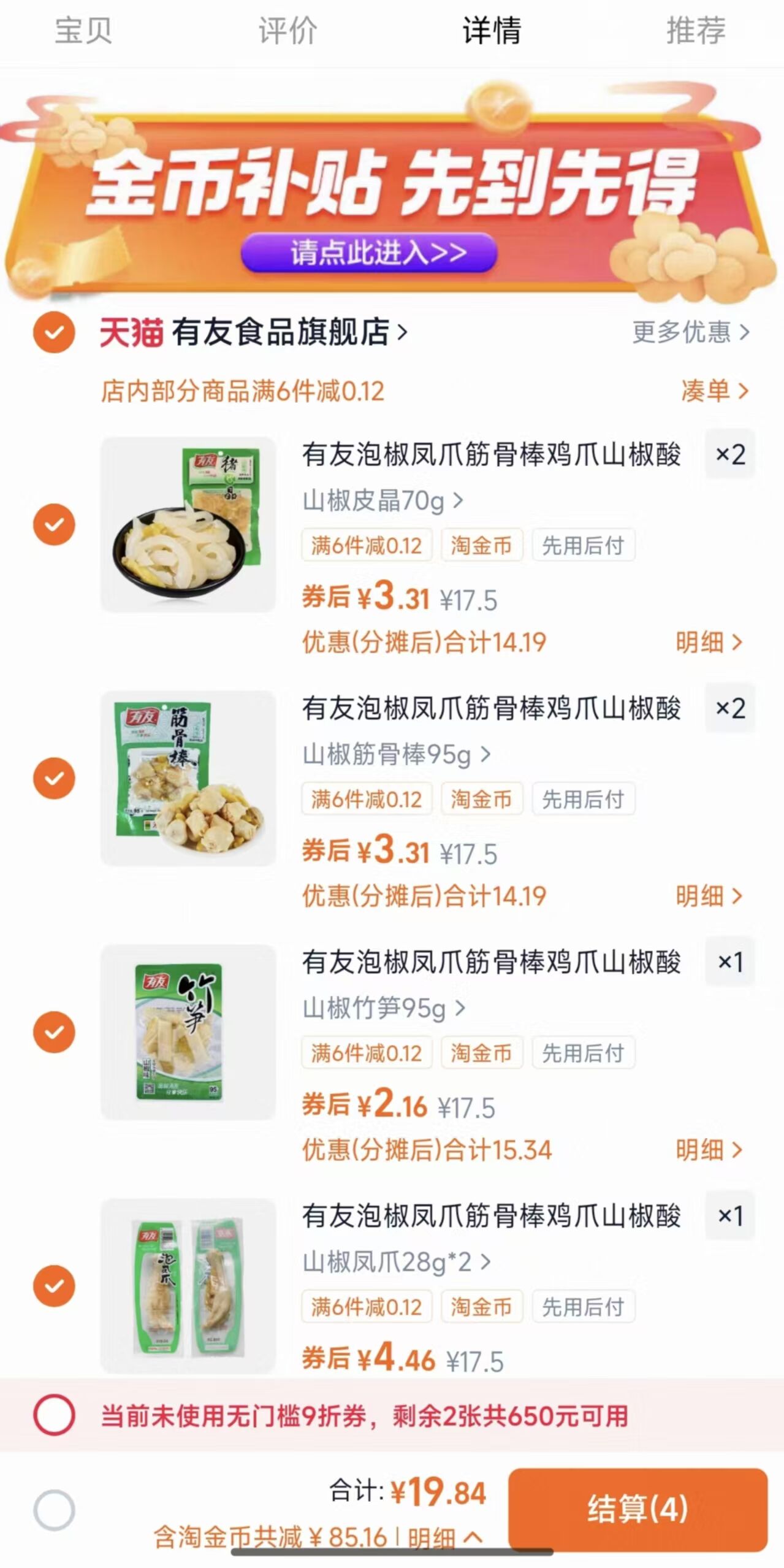Viewport: 784px width, 1568px height.
Task: Tap the ×2 quantity badge on 山椒筋骨棒95g
Action: tap(730, 708)
